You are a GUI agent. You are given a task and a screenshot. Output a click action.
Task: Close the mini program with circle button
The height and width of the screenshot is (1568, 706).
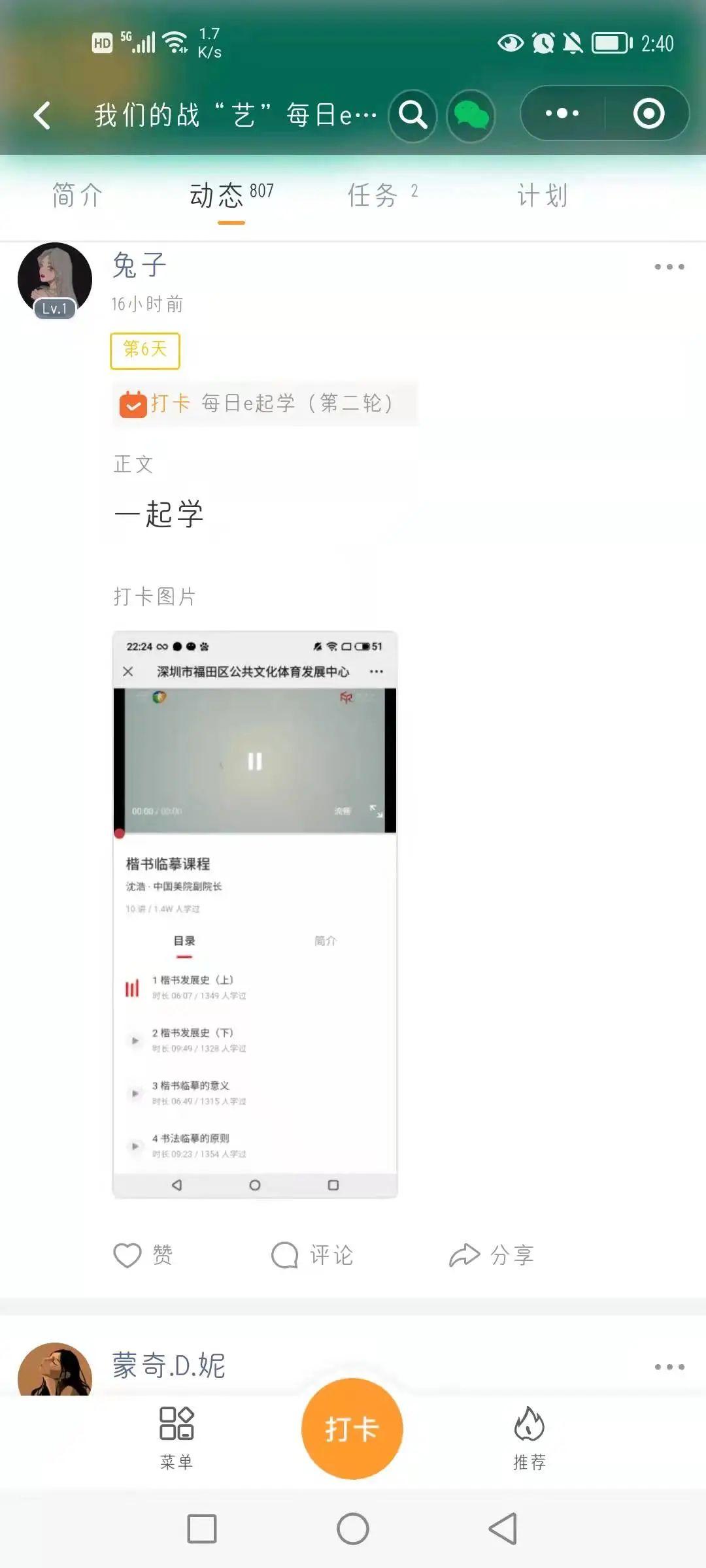coord(648,113)
